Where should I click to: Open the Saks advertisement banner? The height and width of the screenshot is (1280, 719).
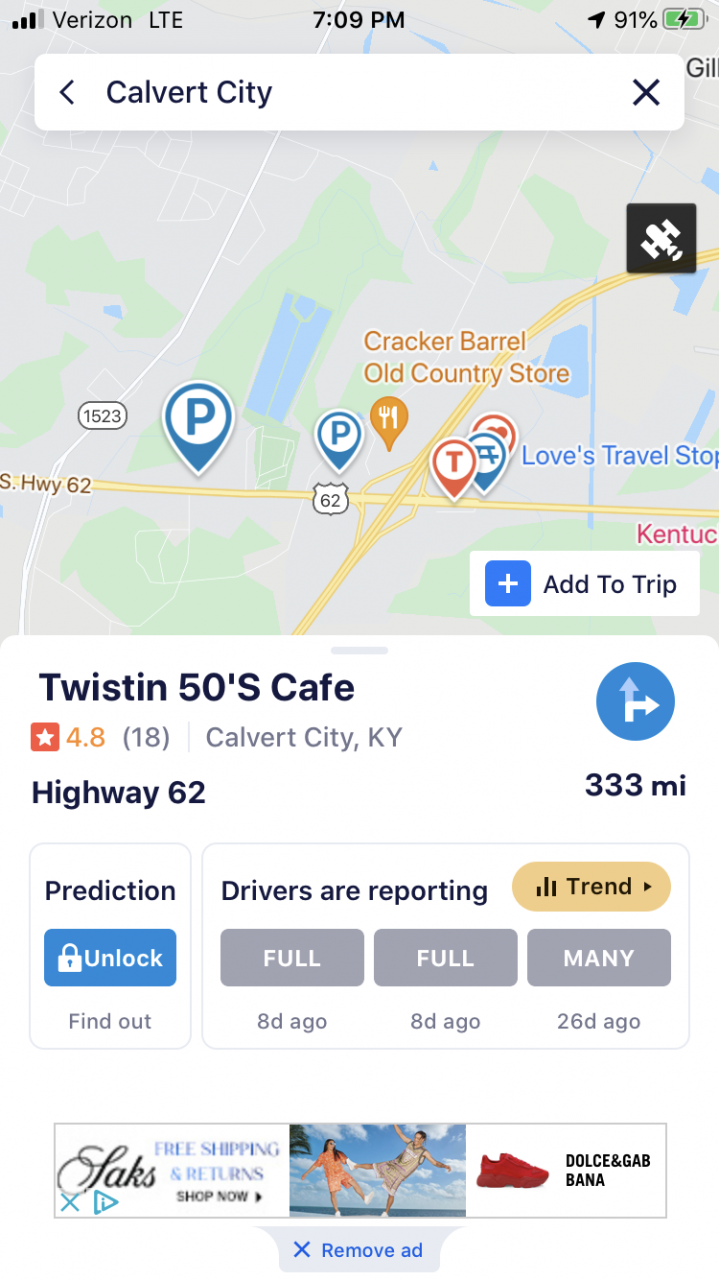(x=360, y=1170)
